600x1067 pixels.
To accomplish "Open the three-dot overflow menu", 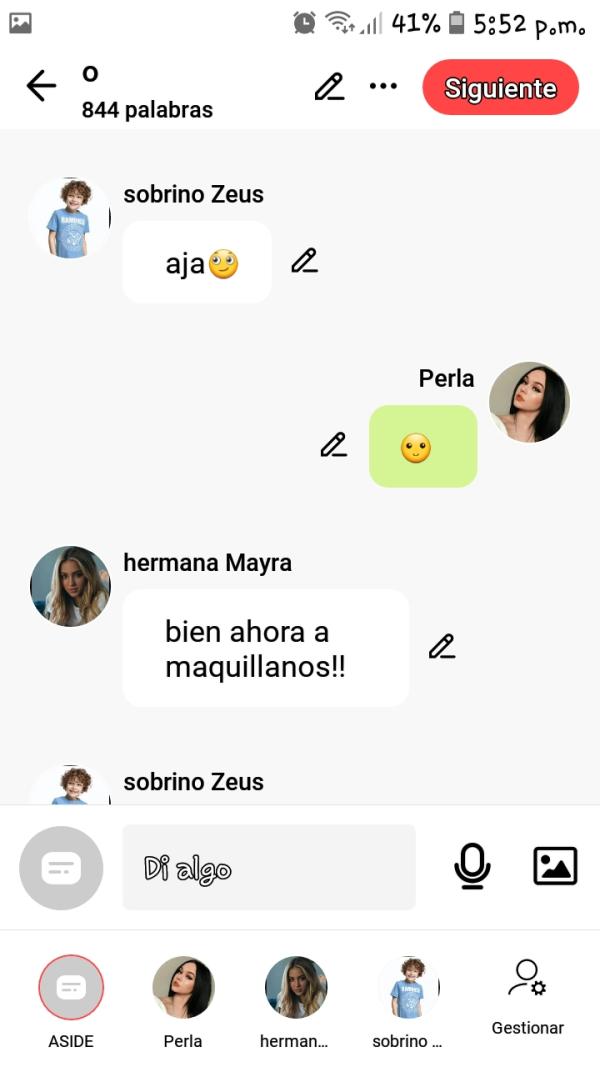I will point(383,87).
